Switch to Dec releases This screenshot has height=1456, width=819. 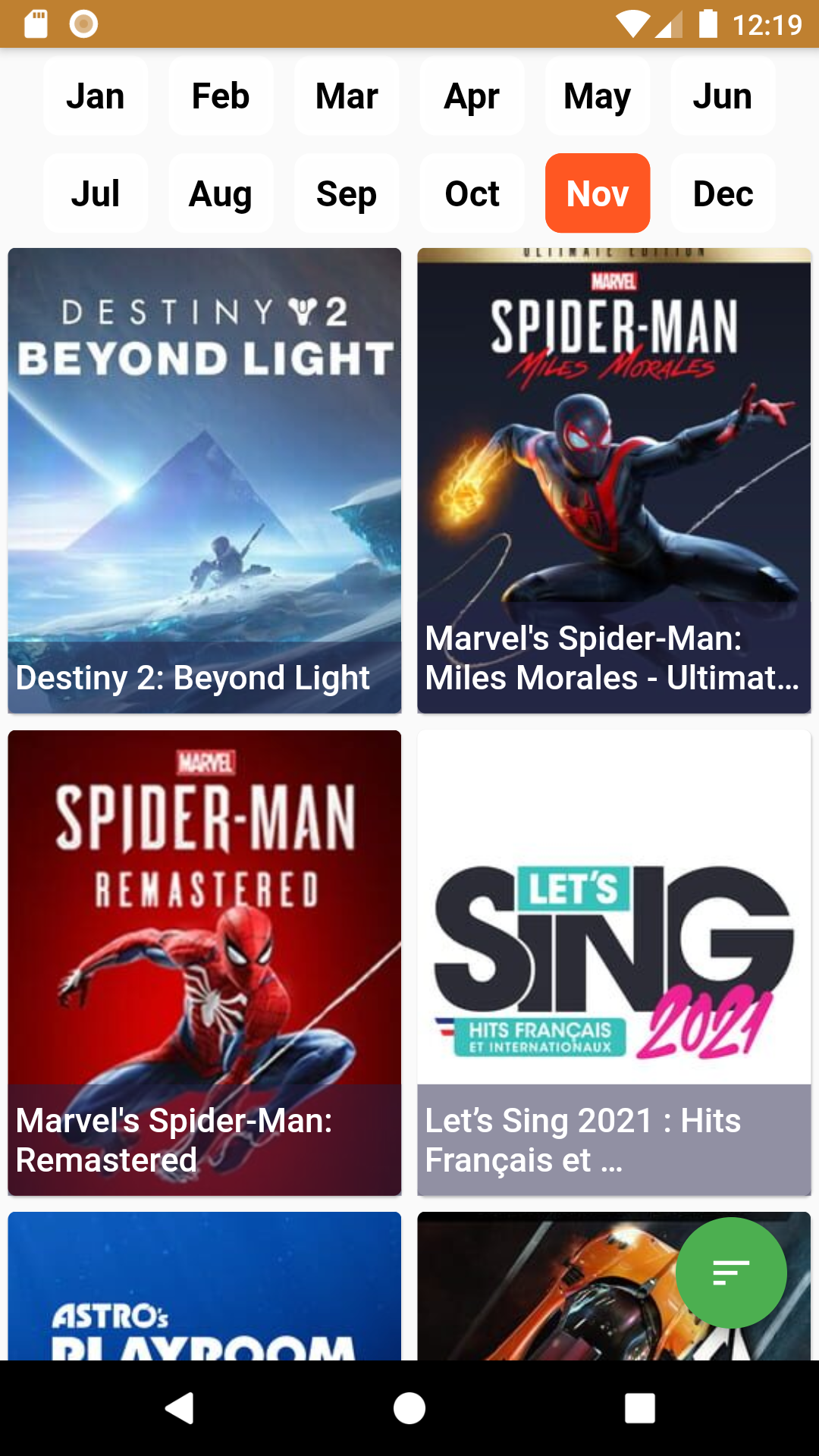[723, 193]
